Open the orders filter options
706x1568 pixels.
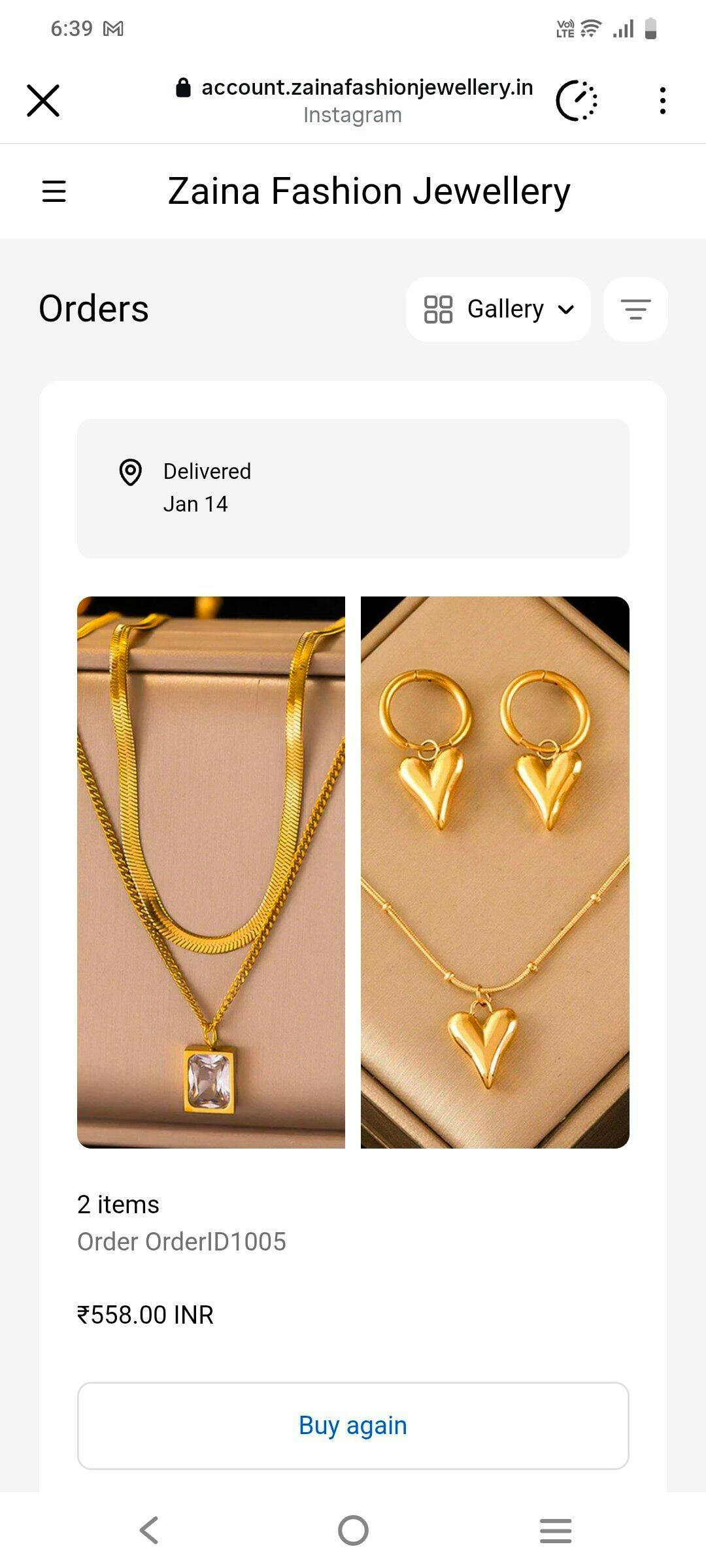point(635,309)
